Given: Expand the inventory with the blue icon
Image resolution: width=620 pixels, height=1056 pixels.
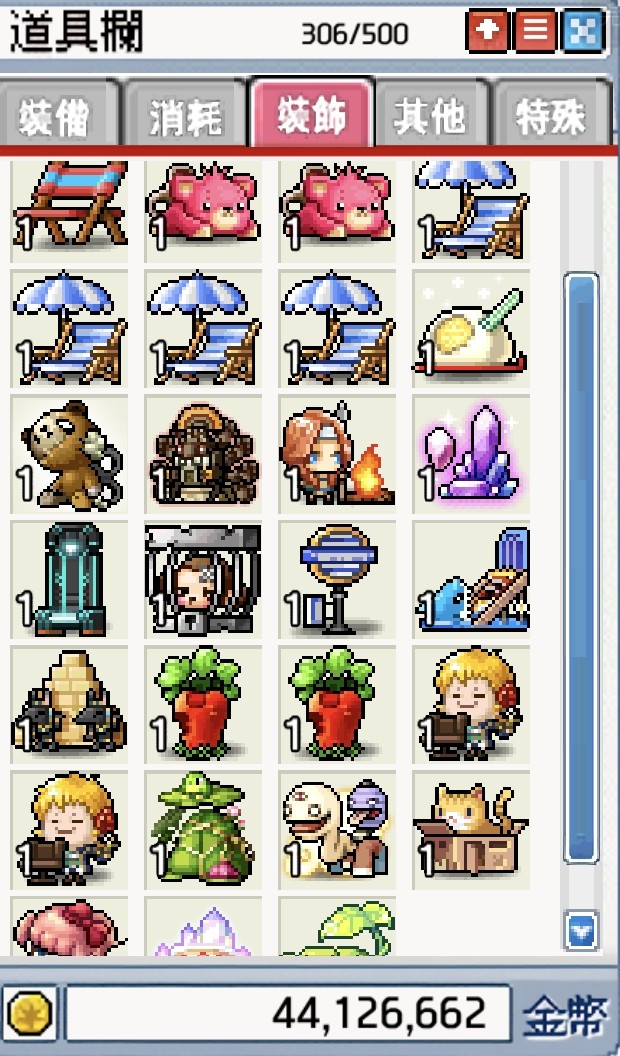Looking at the screenshot, I should [583, 32].
